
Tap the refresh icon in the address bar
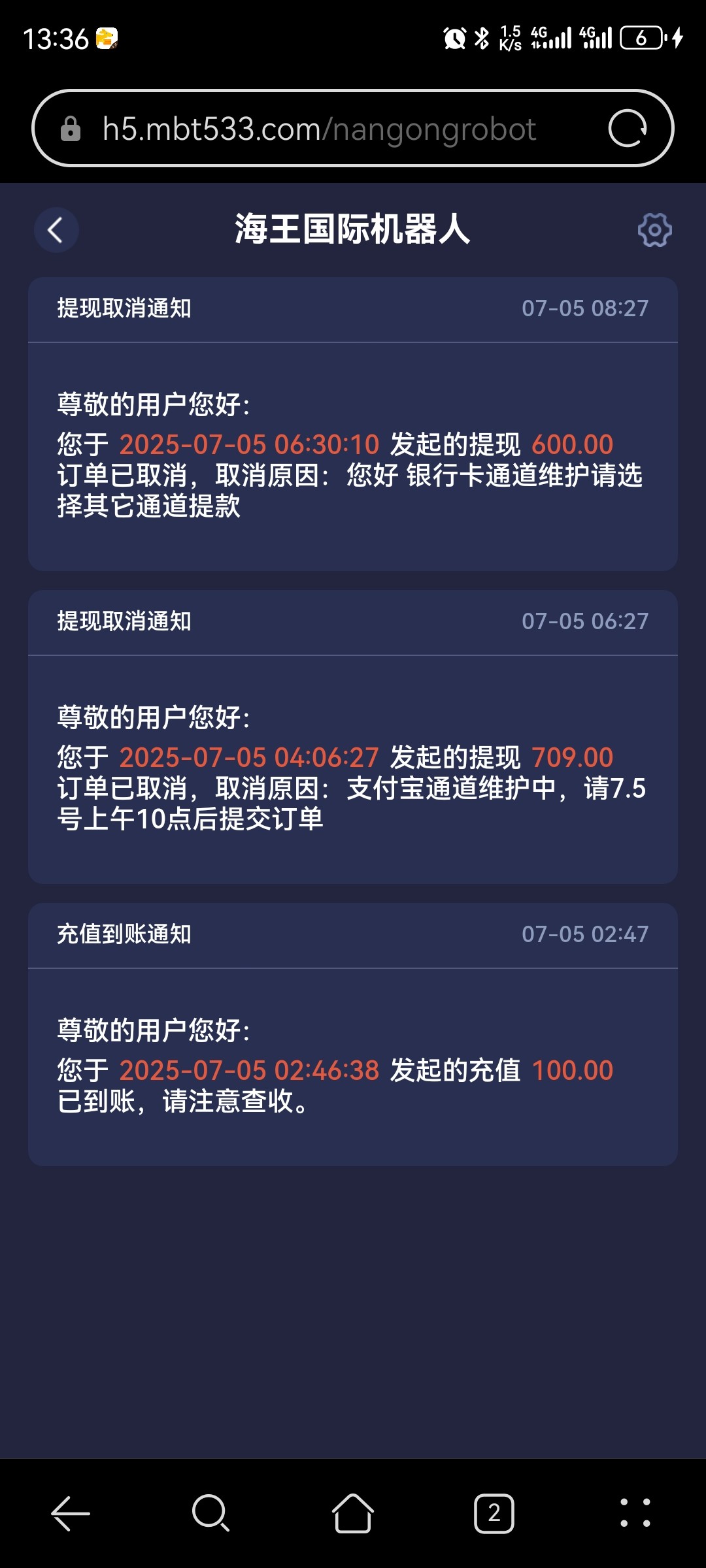[630, 128]
